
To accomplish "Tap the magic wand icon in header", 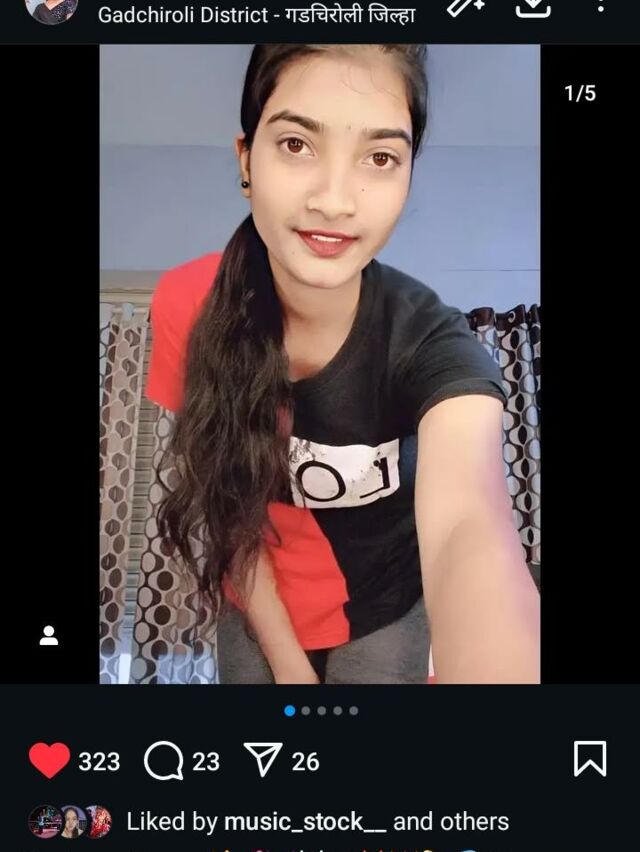I will 465,7.
